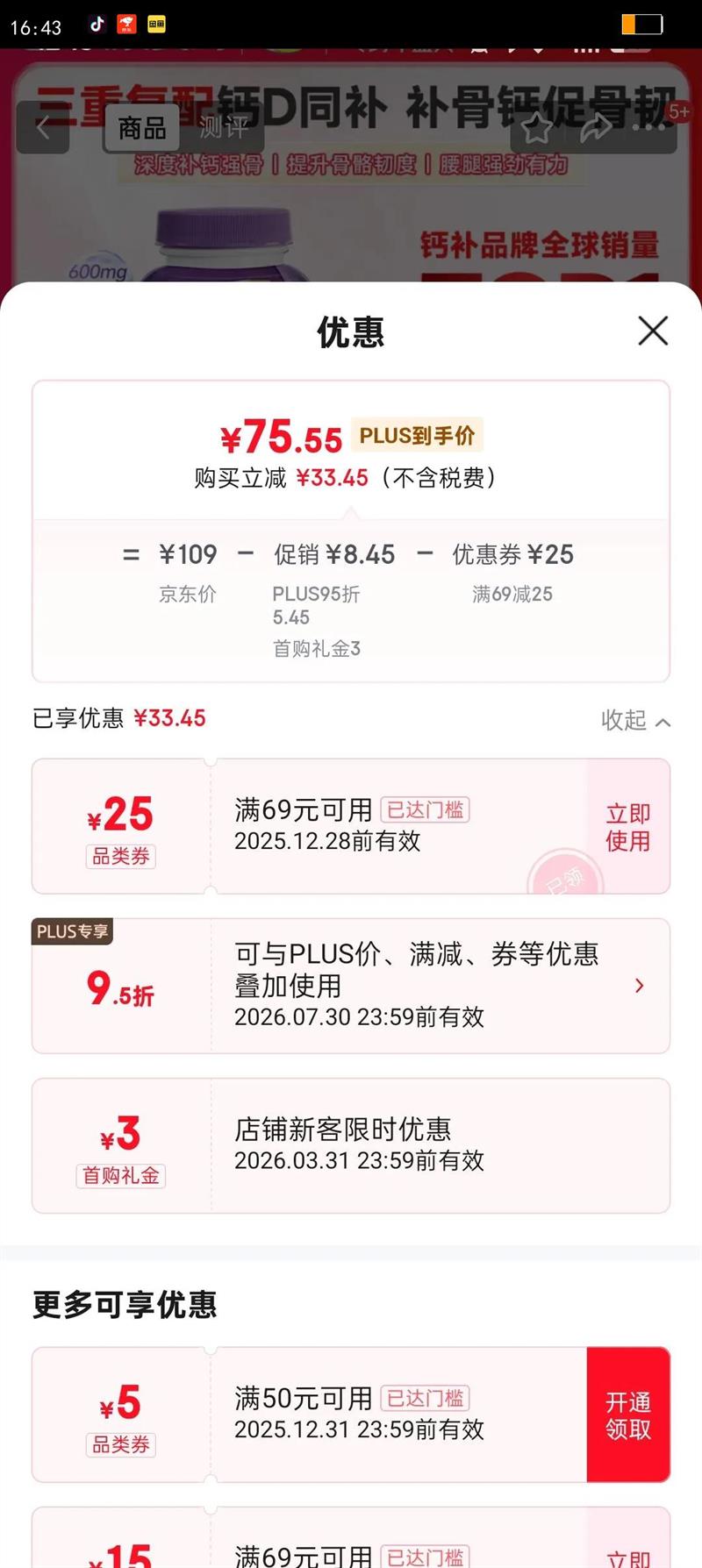Share the product using the share arrow

[596, 128]
